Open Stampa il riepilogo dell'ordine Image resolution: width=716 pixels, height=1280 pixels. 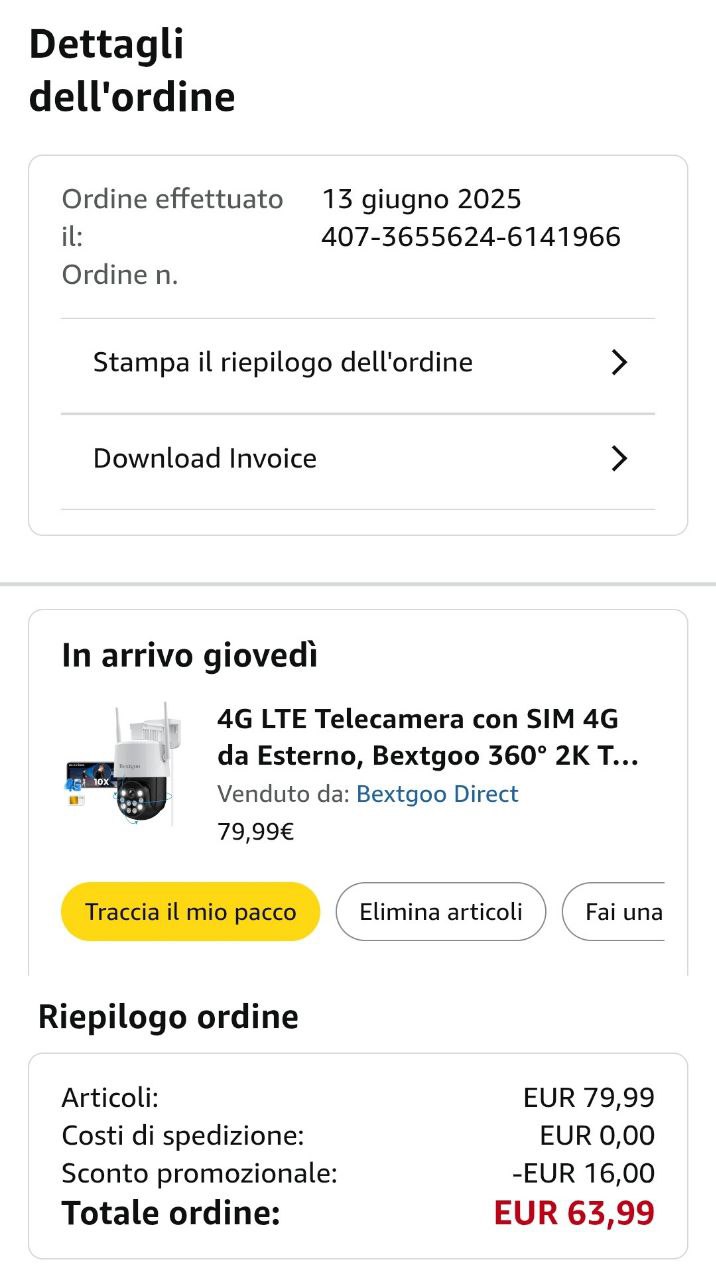357,363
